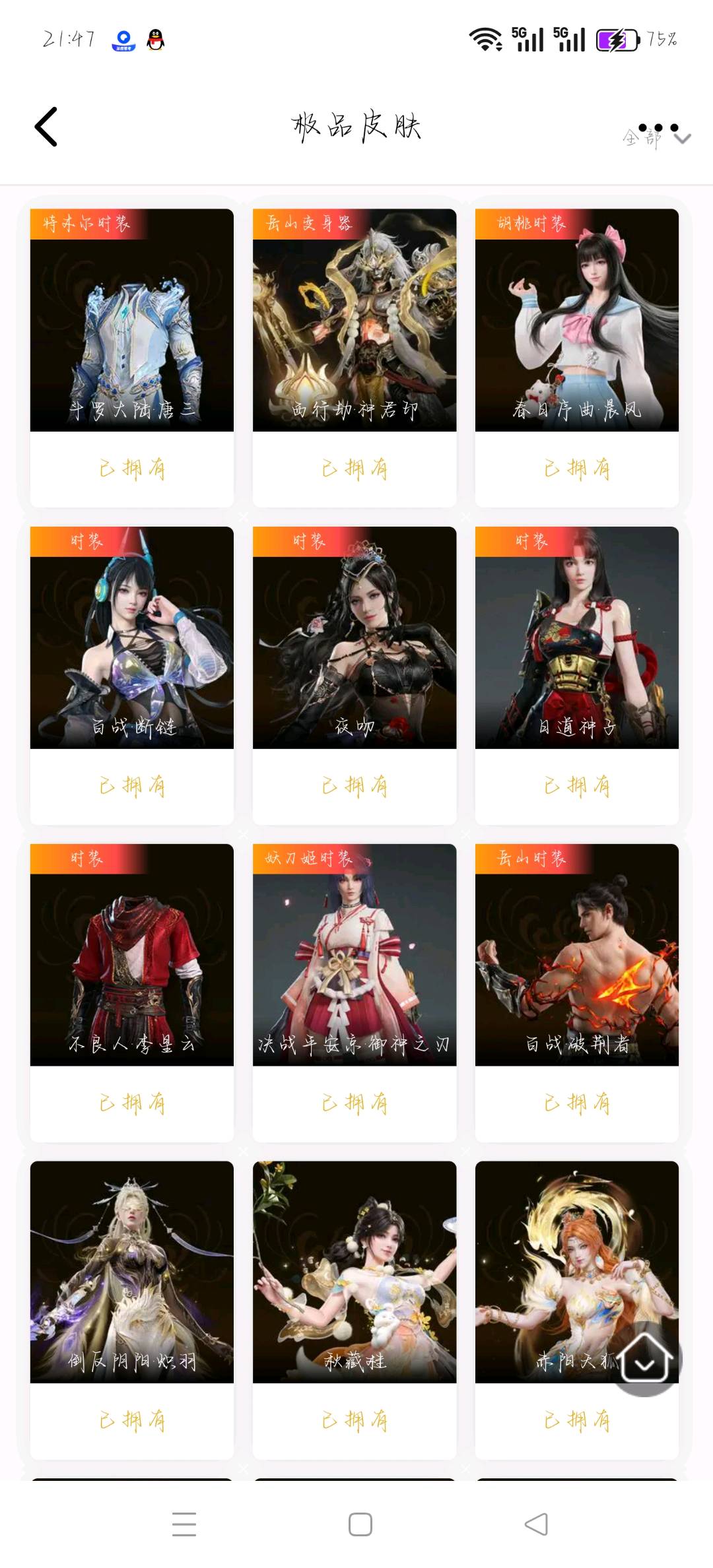Open the 夜吻 skin card
Viewport: 713px width, 1568px height.
click(355, 637)
